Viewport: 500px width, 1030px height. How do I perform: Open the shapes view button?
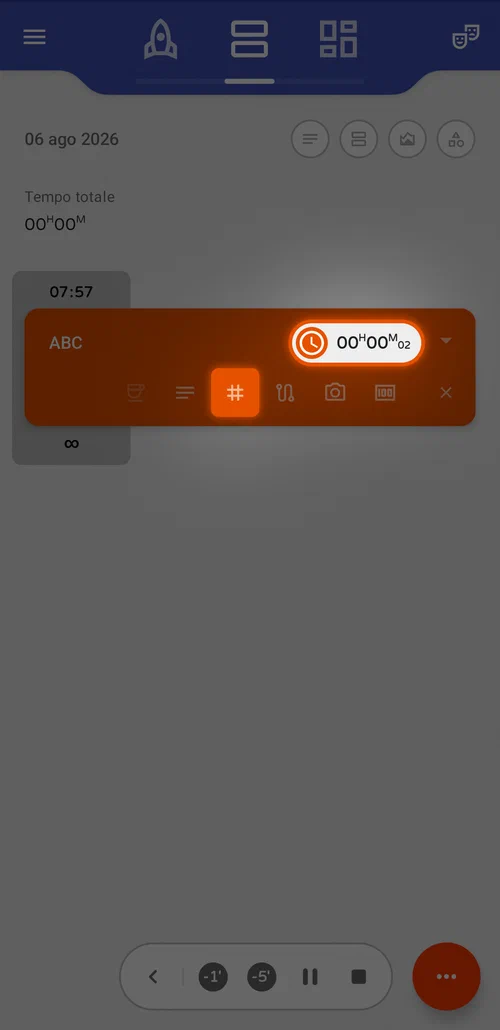click(x=456, y=139)
